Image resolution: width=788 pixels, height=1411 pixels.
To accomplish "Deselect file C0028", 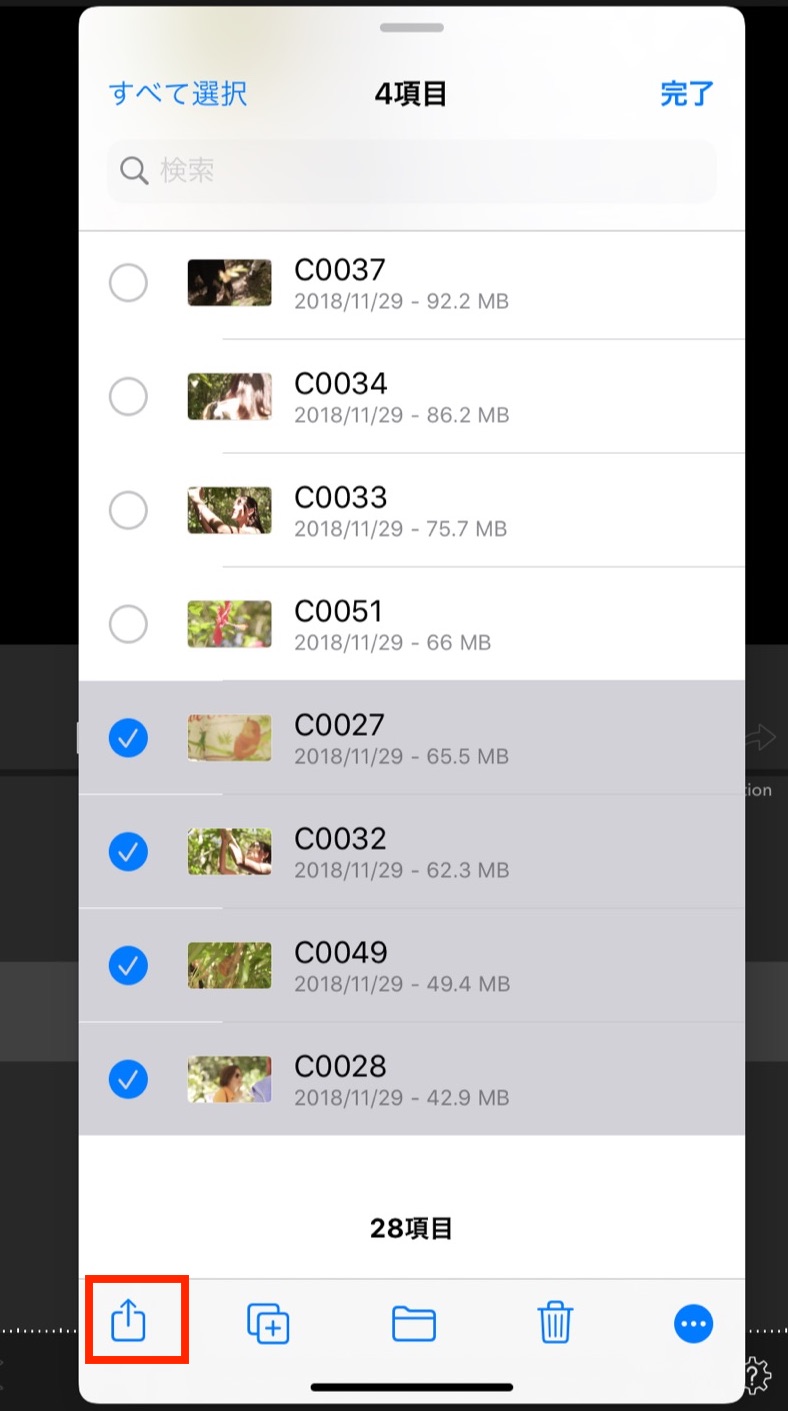I will pos(128,1079).
